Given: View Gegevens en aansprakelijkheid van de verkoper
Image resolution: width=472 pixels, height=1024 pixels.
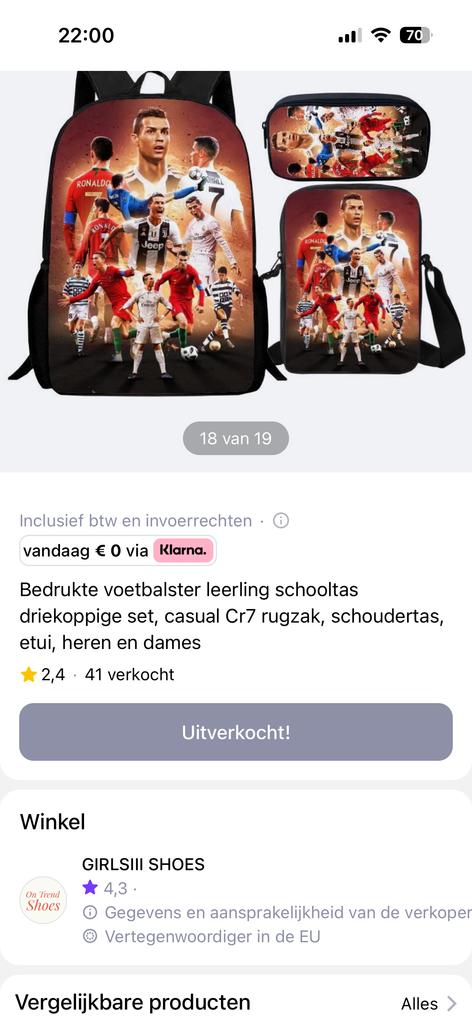Looking at the screenshot, I should point(277,912).
